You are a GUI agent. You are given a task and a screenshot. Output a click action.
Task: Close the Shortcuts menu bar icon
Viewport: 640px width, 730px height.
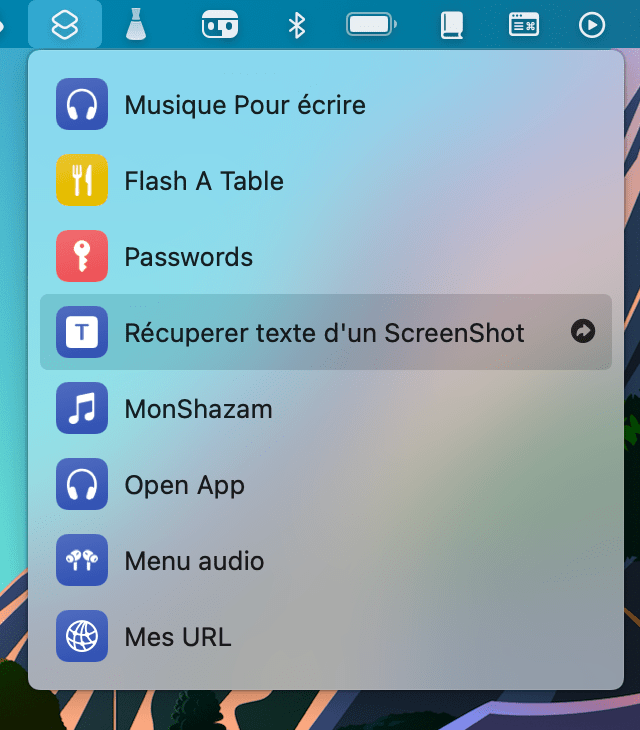(x=65, y=24)
